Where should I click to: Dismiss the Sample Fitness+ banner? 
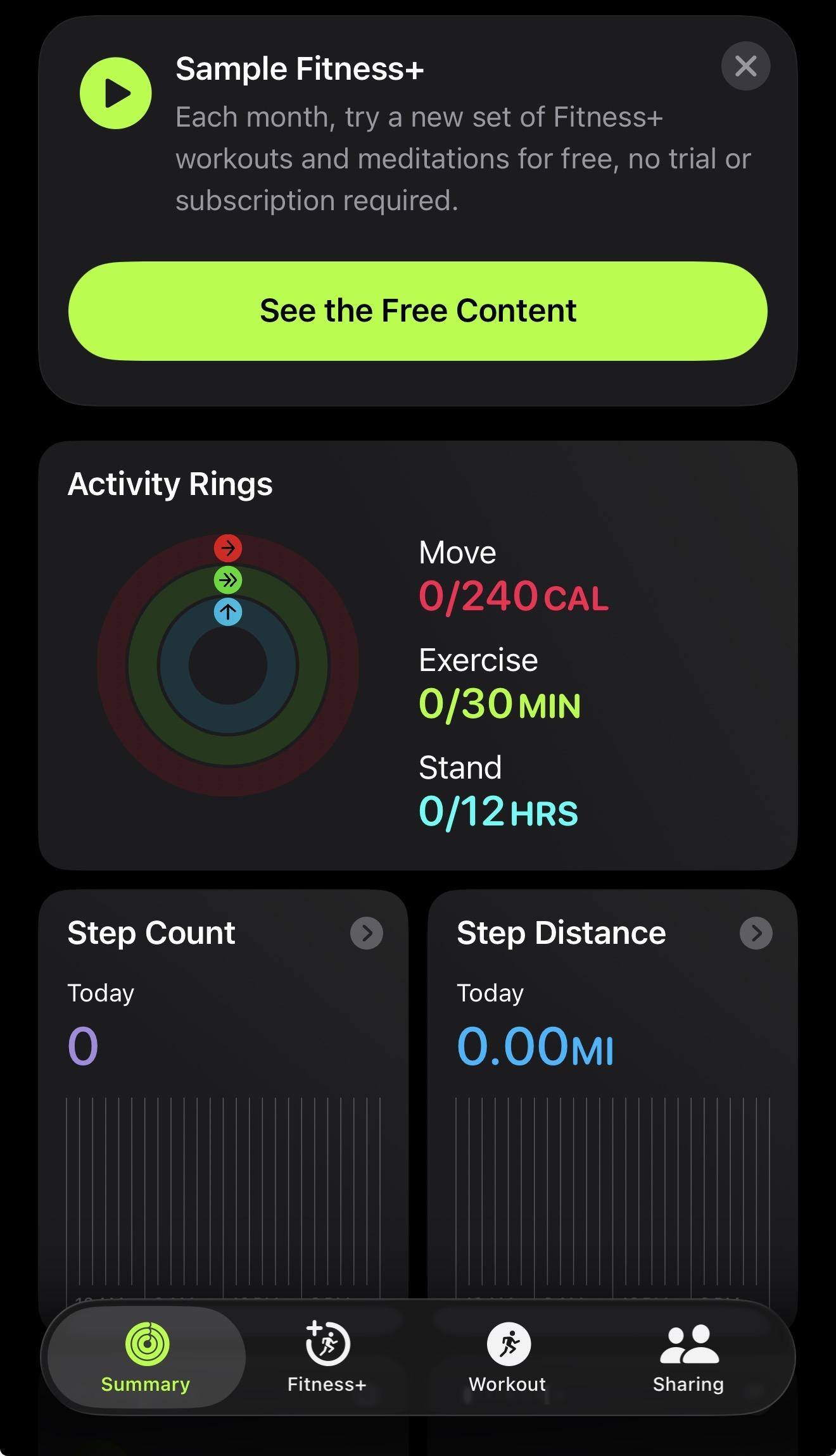click(745, 66)
